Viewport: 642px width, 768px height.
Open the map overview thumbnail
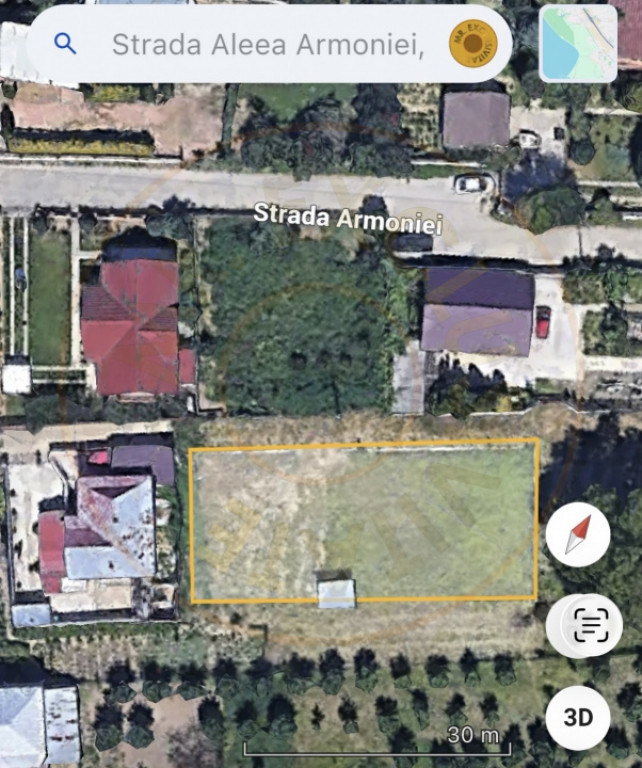(x=578, y=43)
